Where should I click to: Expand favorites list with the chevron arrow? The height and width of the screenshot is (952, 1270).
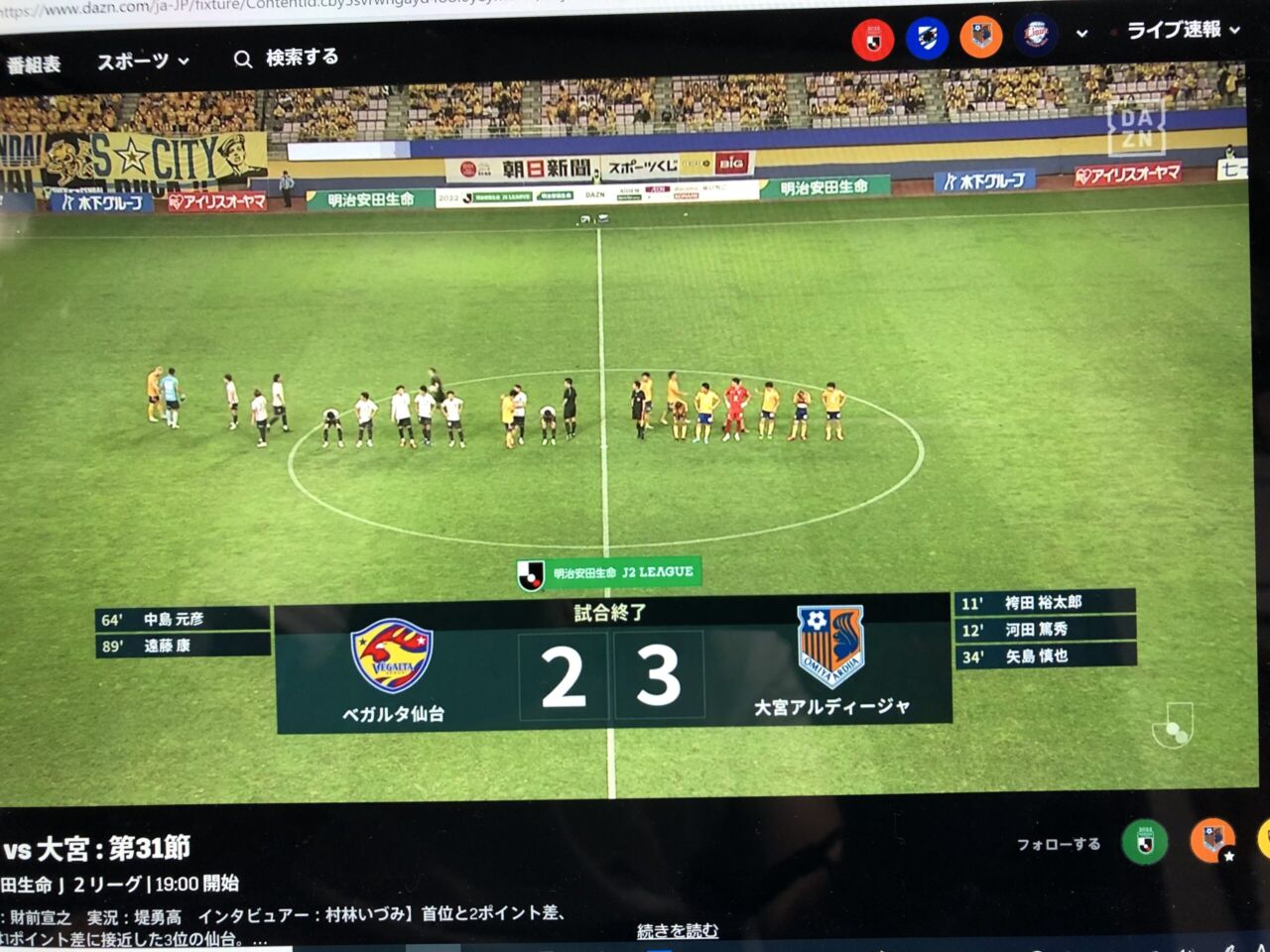click(x=1082, y=34)
